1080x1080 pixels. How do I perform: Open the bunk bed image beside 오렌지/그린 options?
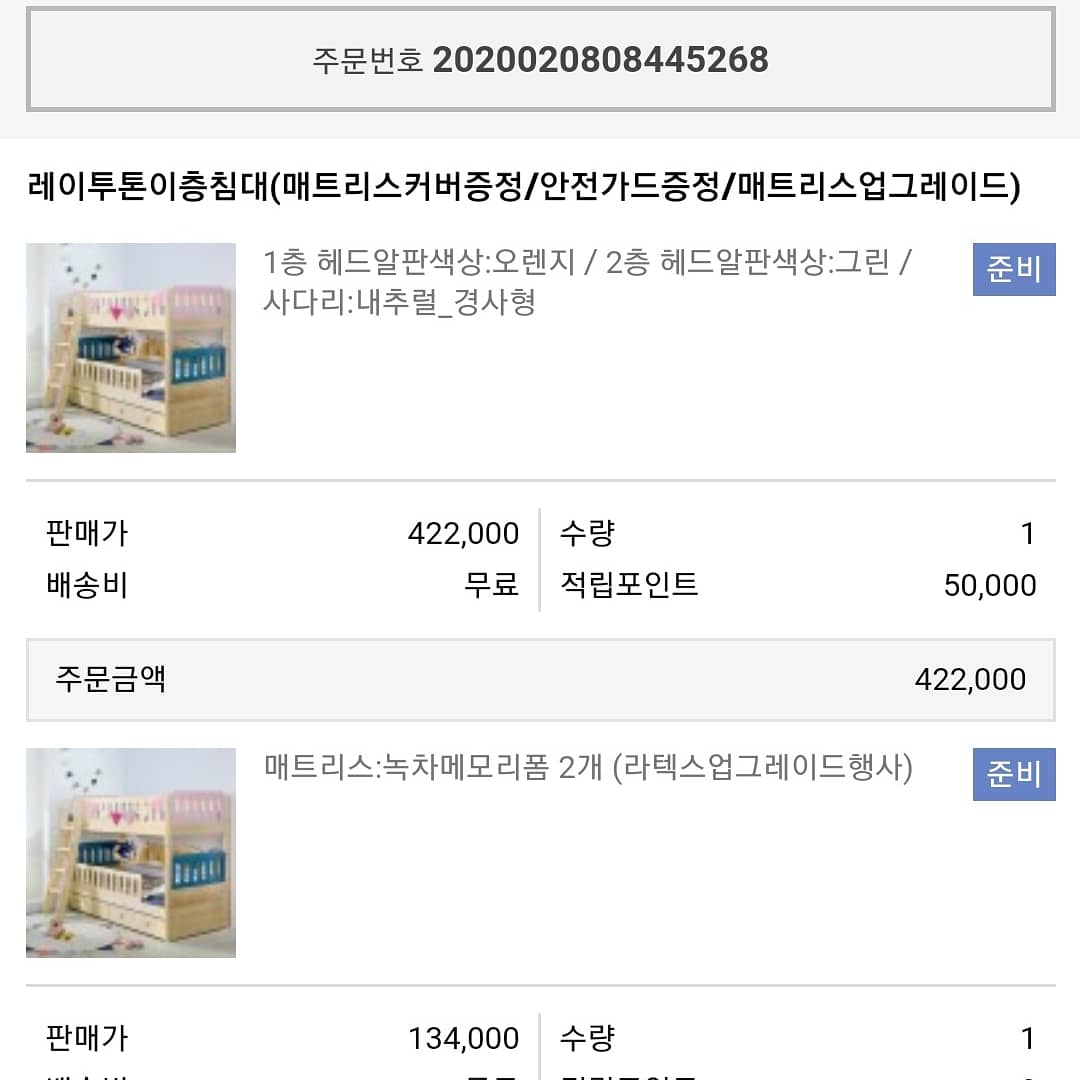click(131, 348)
